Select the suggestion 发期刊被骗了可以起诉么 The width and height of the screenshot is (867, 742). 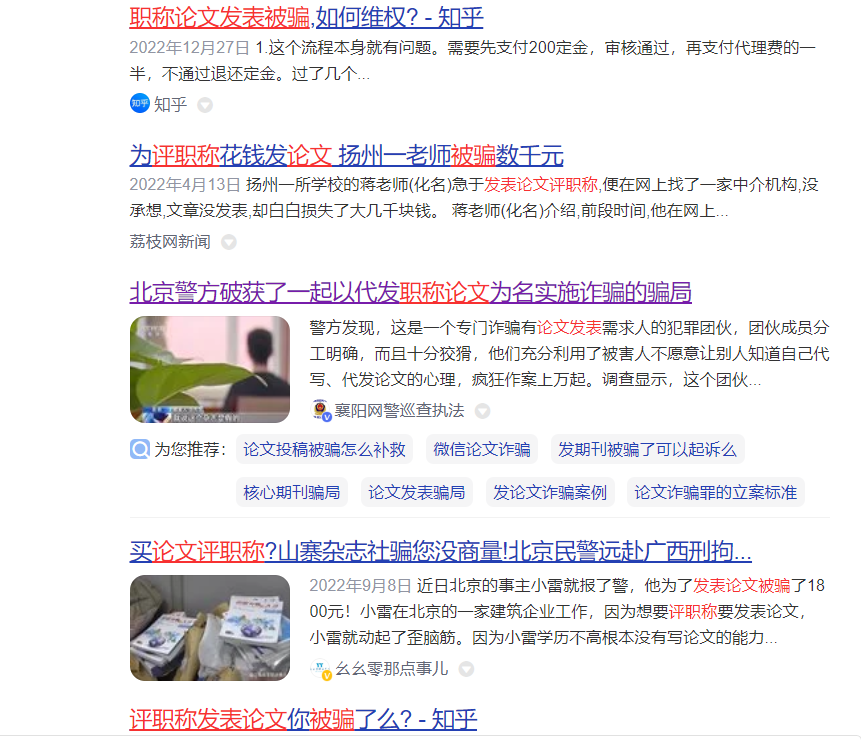click(x=647, y=449)
